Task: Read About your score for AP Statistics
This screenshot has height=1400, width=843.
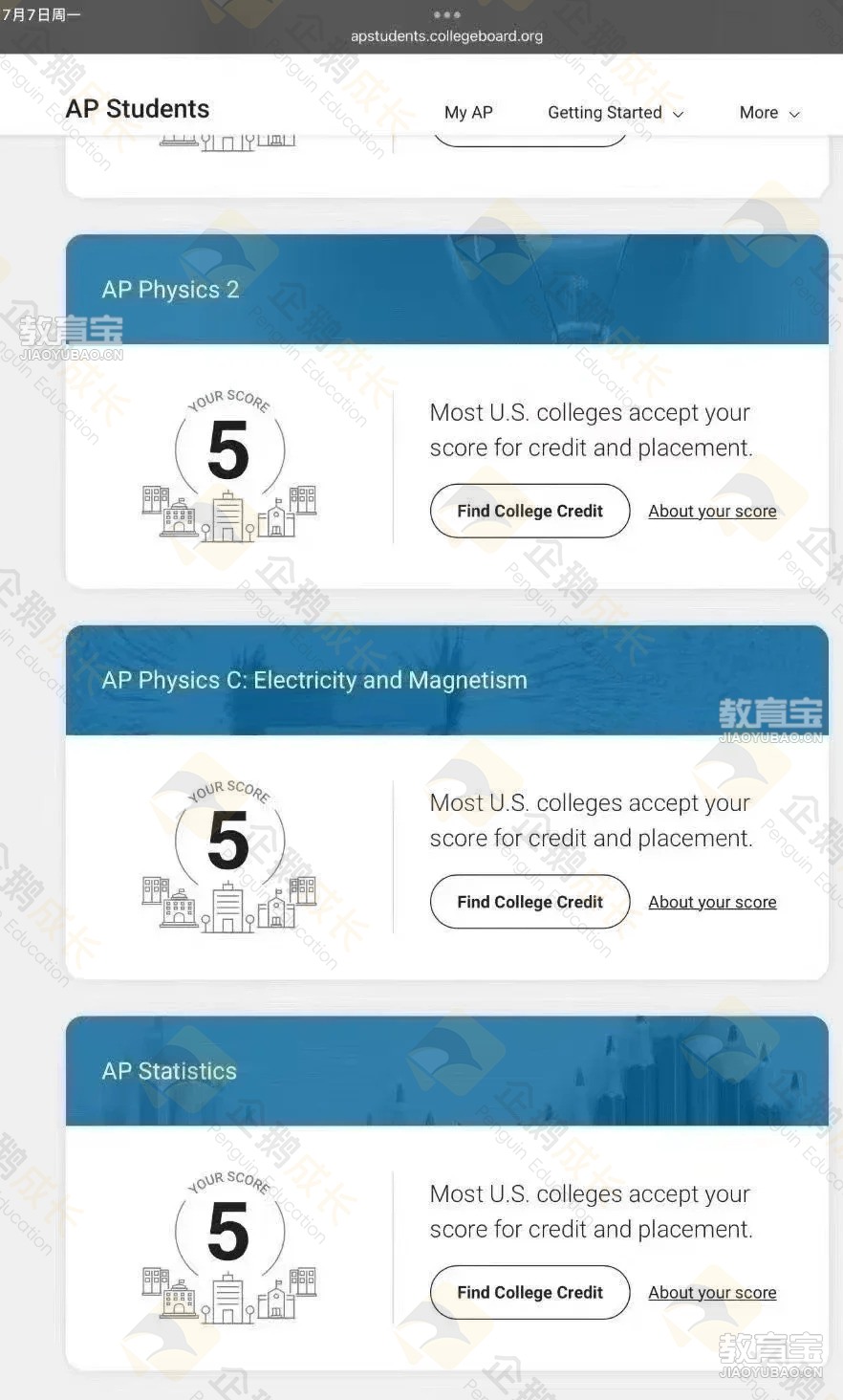Action: click(712, 1292)
